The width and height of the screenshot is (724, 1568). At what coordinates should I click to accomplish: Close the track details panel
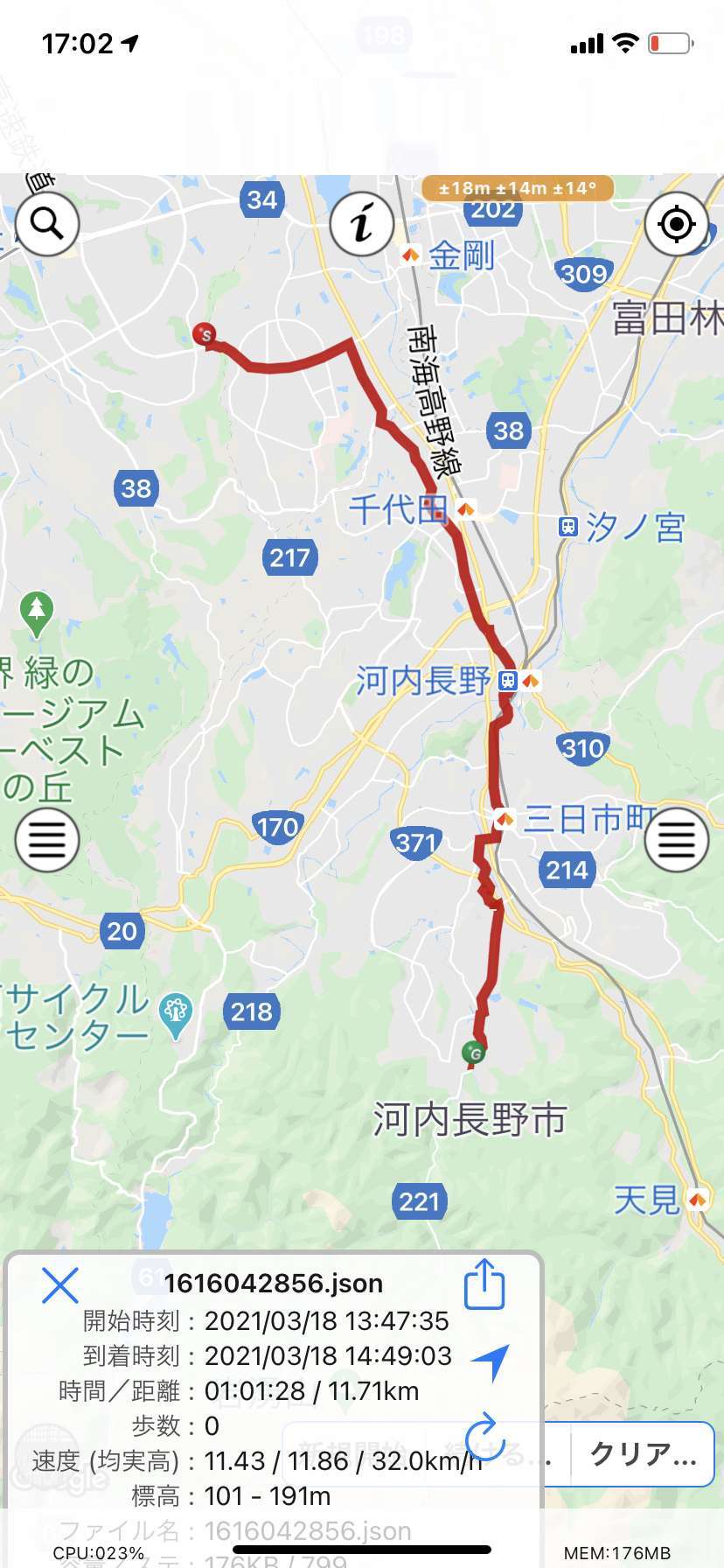pos(60,1285)
